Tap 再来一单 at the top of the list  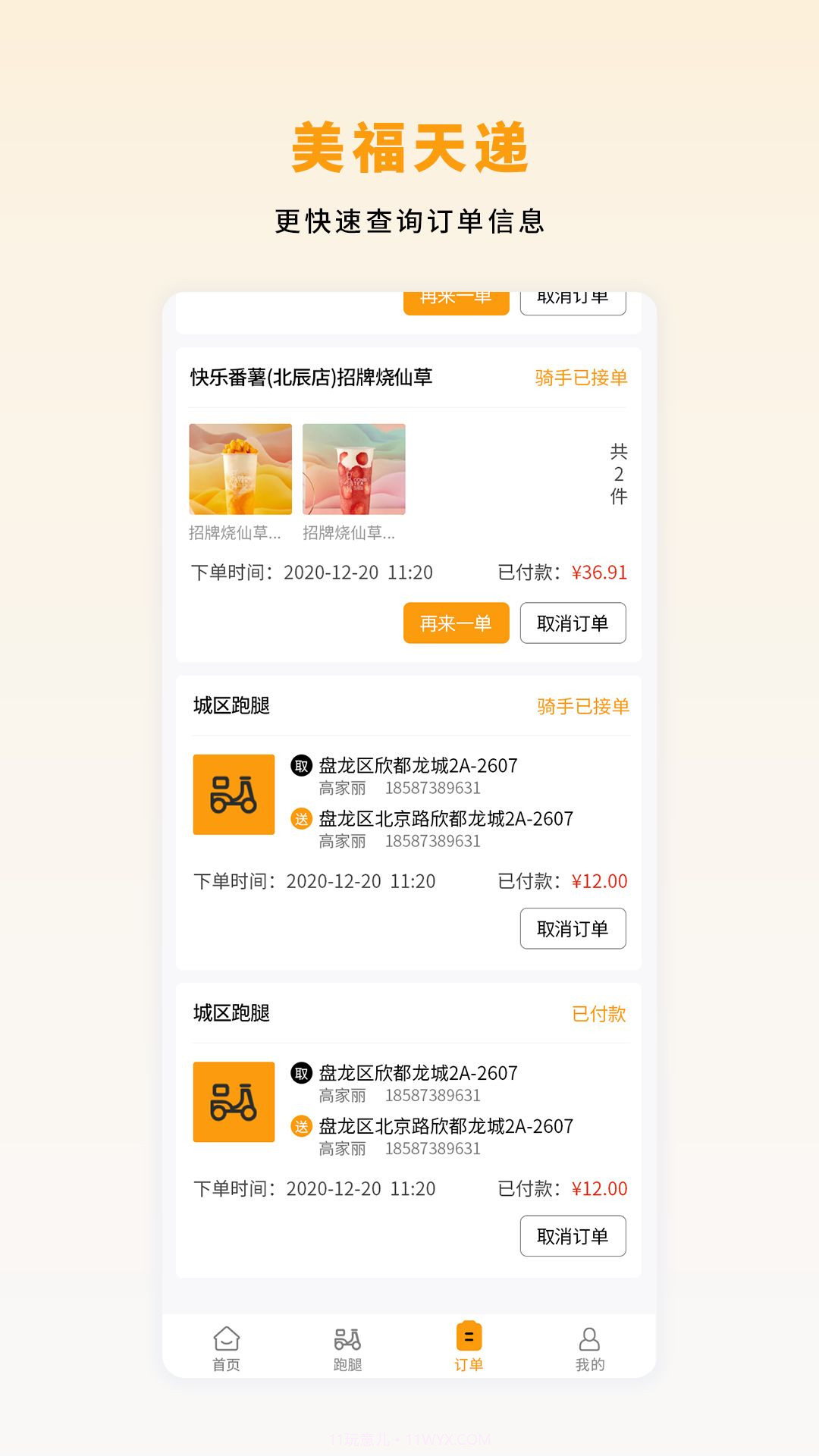pos(456,298)
